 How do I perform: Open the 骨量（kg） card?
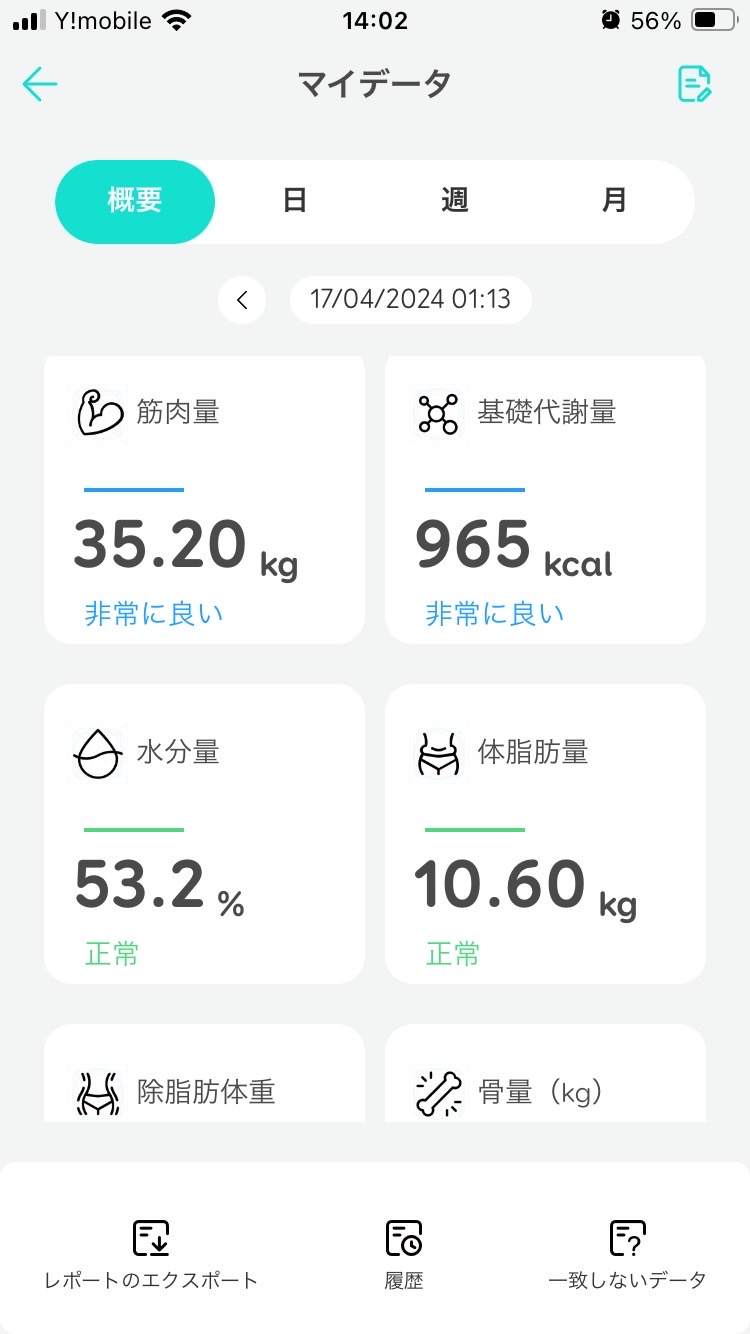click(545, 1080)
